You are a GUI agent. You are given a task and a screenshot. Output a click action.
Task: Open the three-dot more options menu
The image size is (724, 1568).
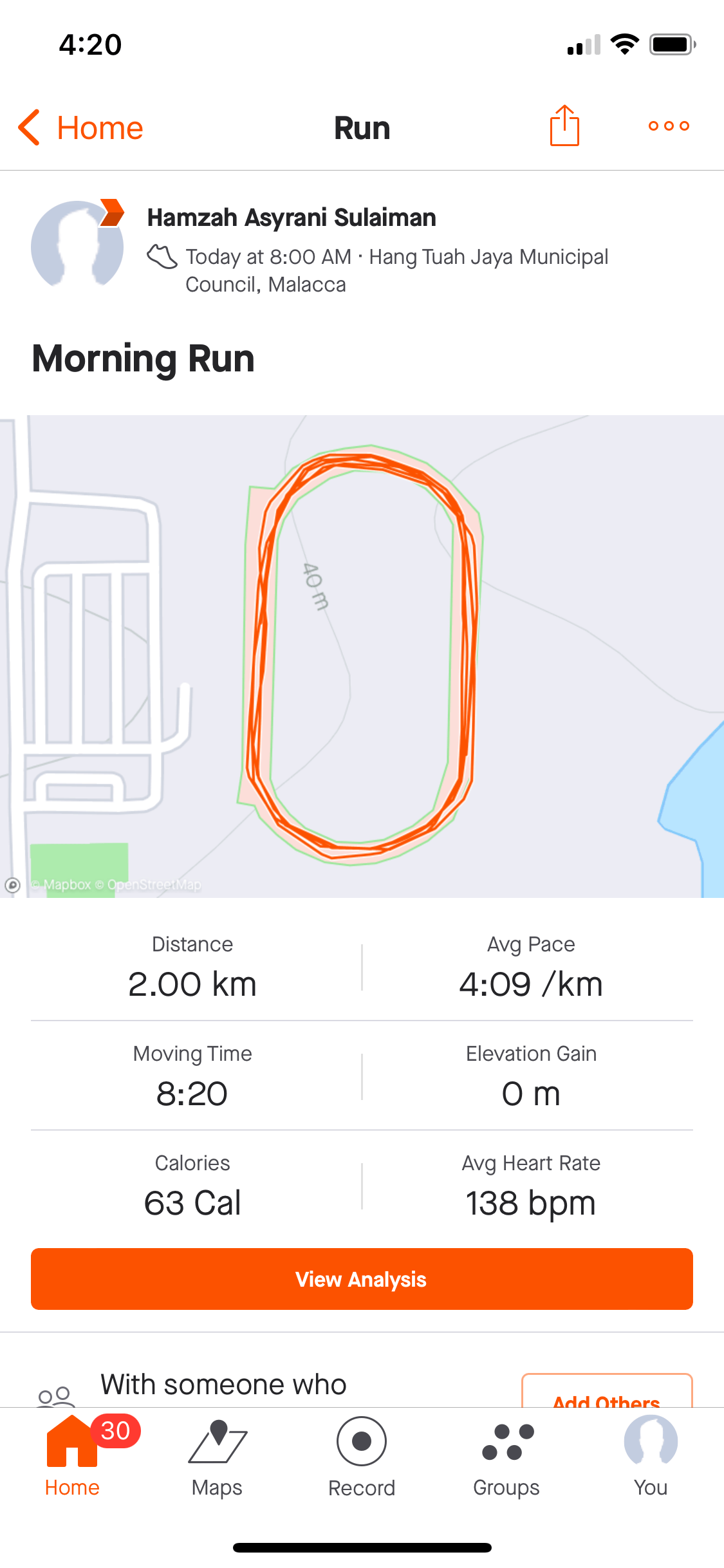click(669, 126)
